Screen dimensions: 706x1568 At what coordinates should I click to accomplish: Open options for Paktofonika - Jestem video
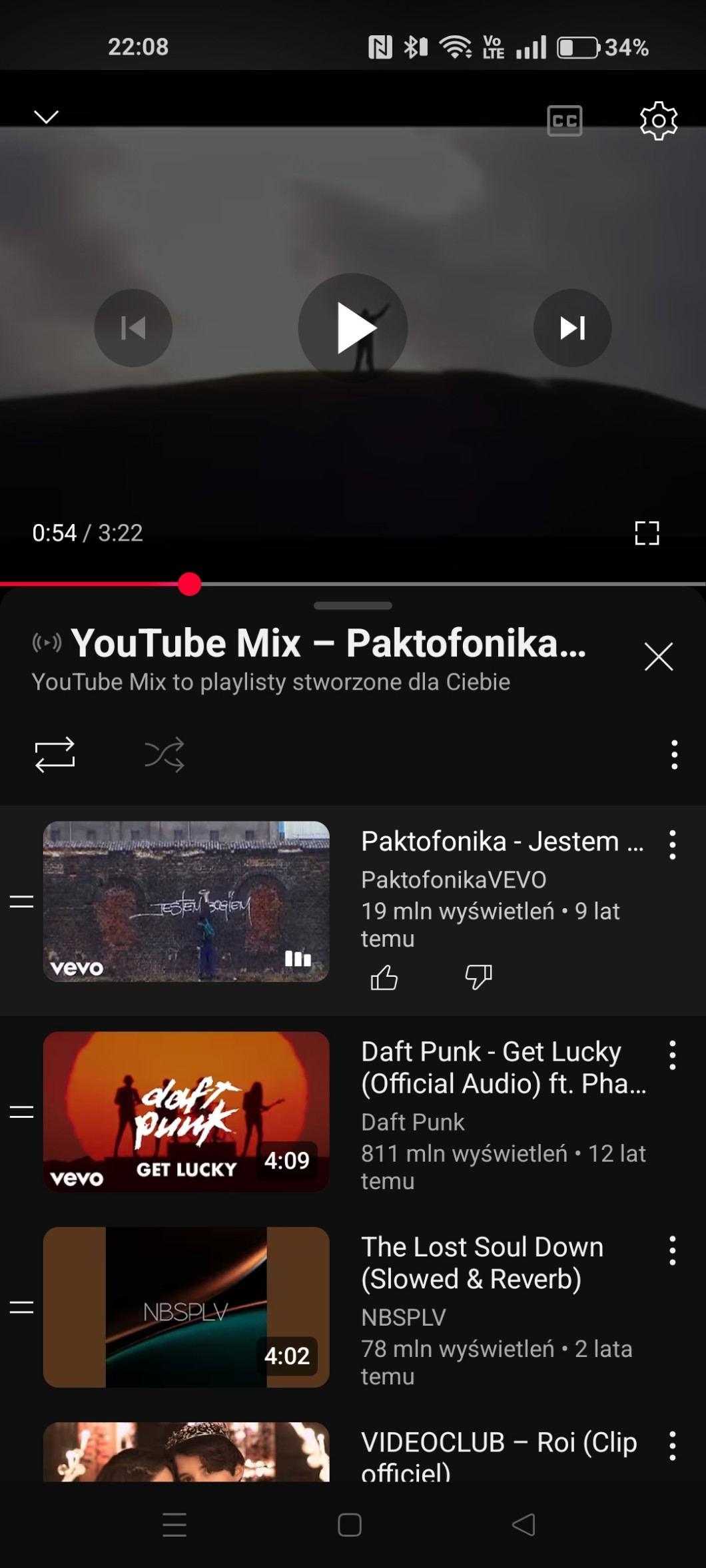pos(672,845)
